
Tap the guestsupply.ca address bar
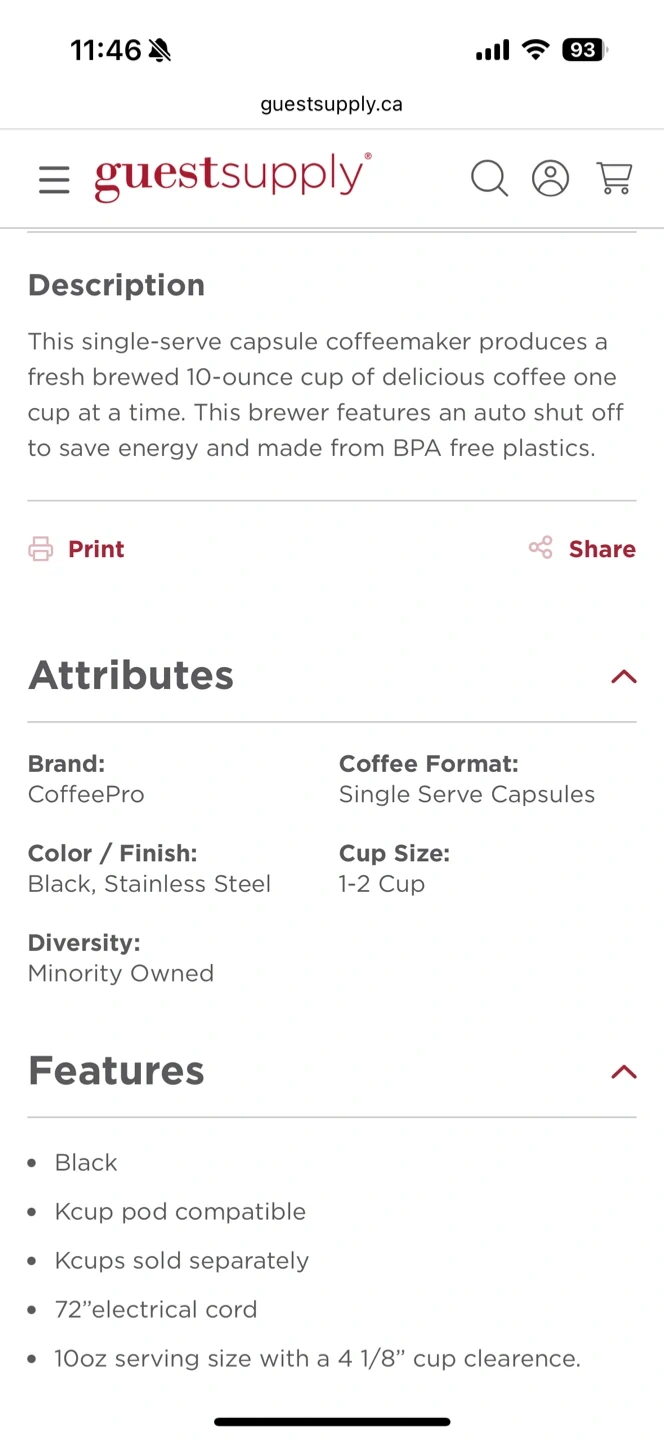(x=332, y=104)
